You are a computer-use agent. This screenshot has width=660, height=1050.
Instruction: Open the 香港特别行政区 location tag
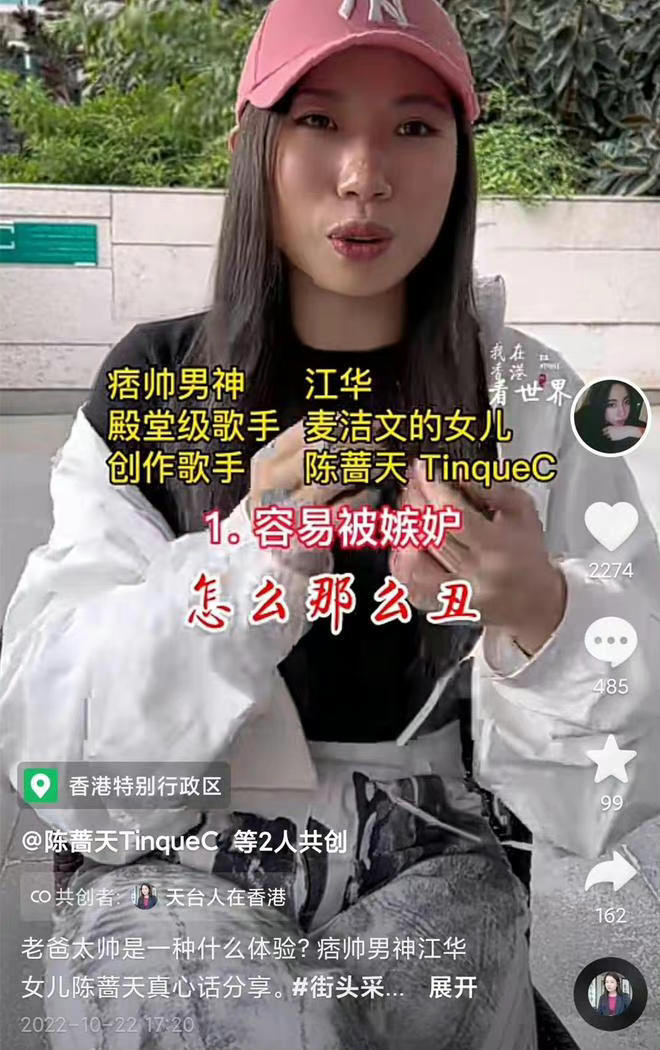(125, 786)
